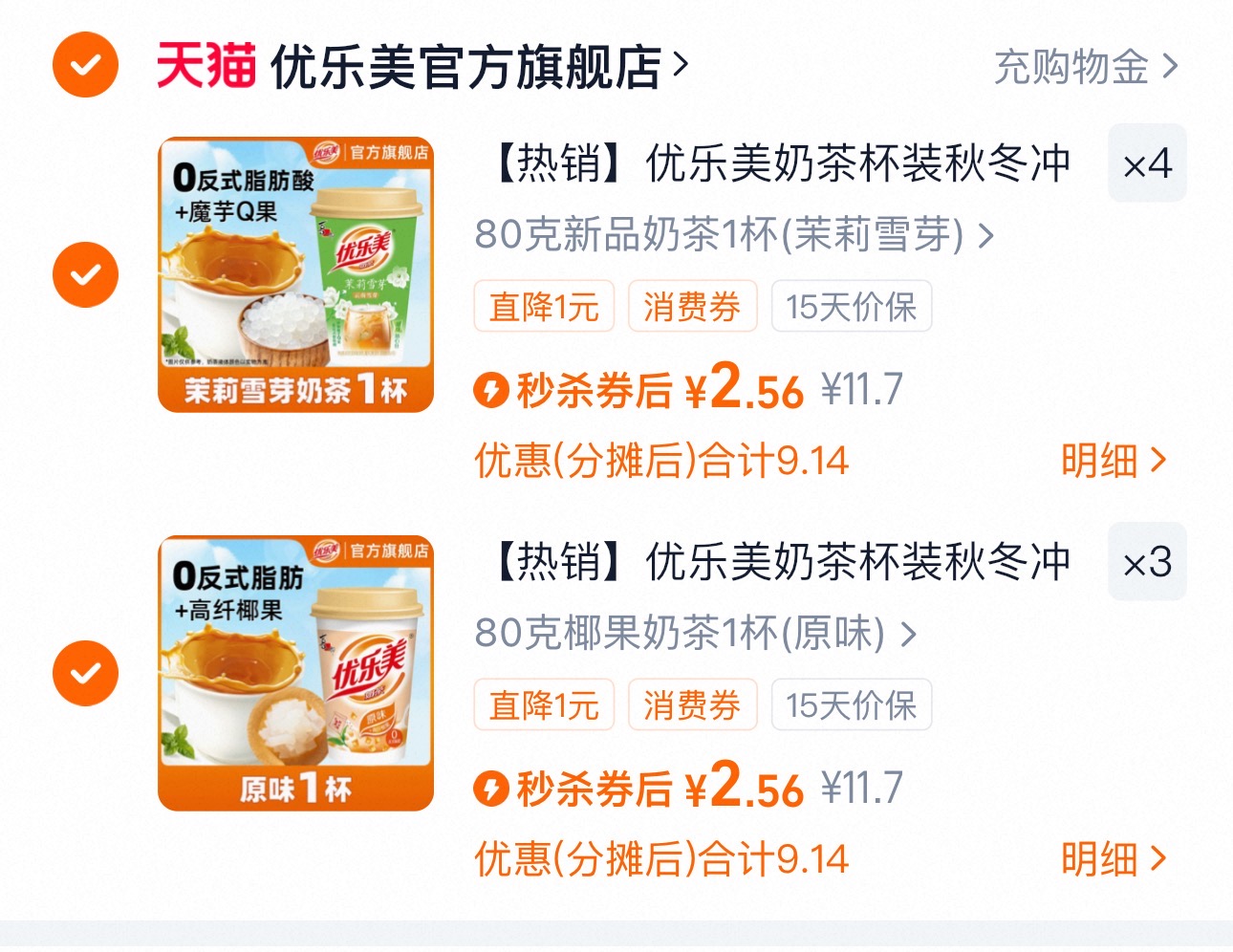This screenshot has height=952, width=1233.
Task: Change quantity ×3 for 原味 item
Action: click(x=1146, y=562)
